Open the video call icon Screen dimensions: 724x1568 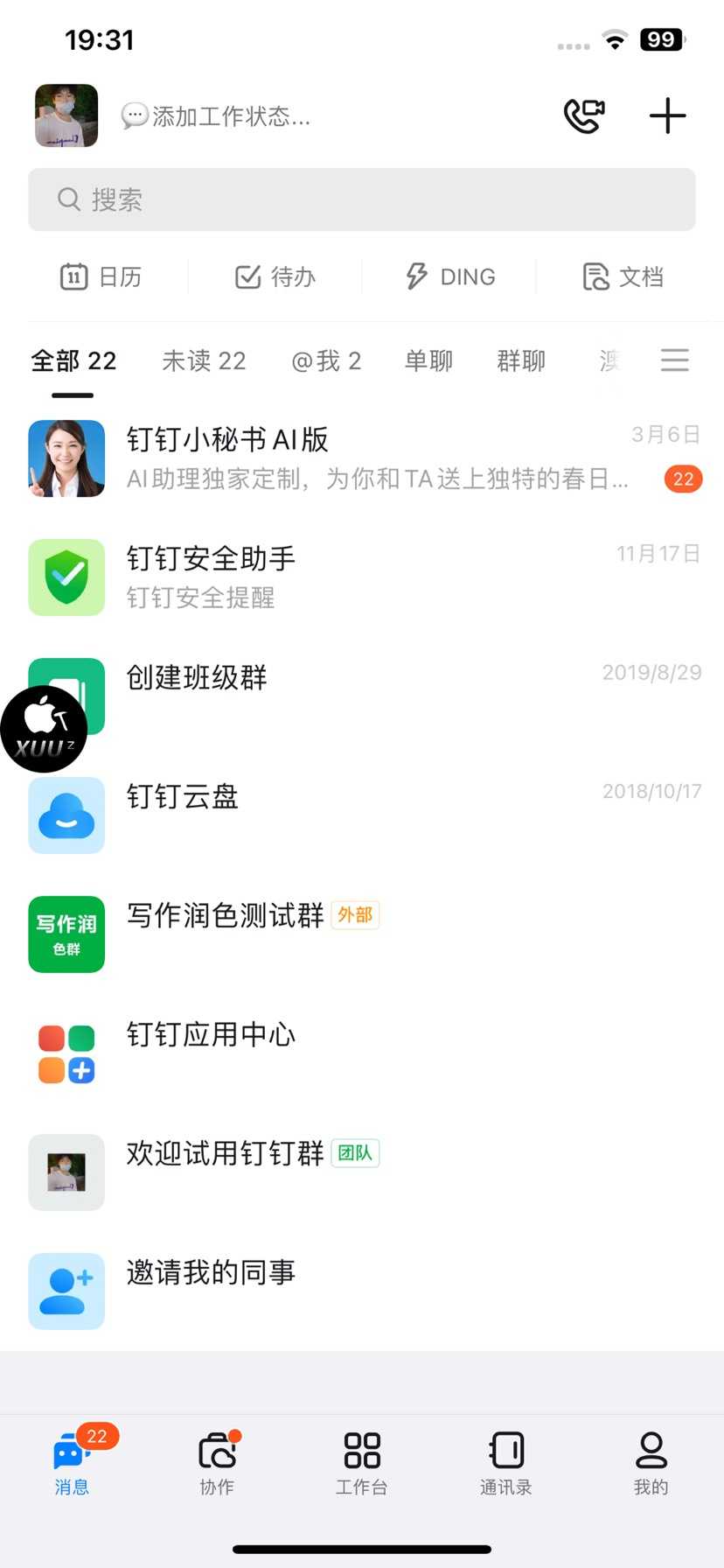pyautogui.click(x=584, y=115)
